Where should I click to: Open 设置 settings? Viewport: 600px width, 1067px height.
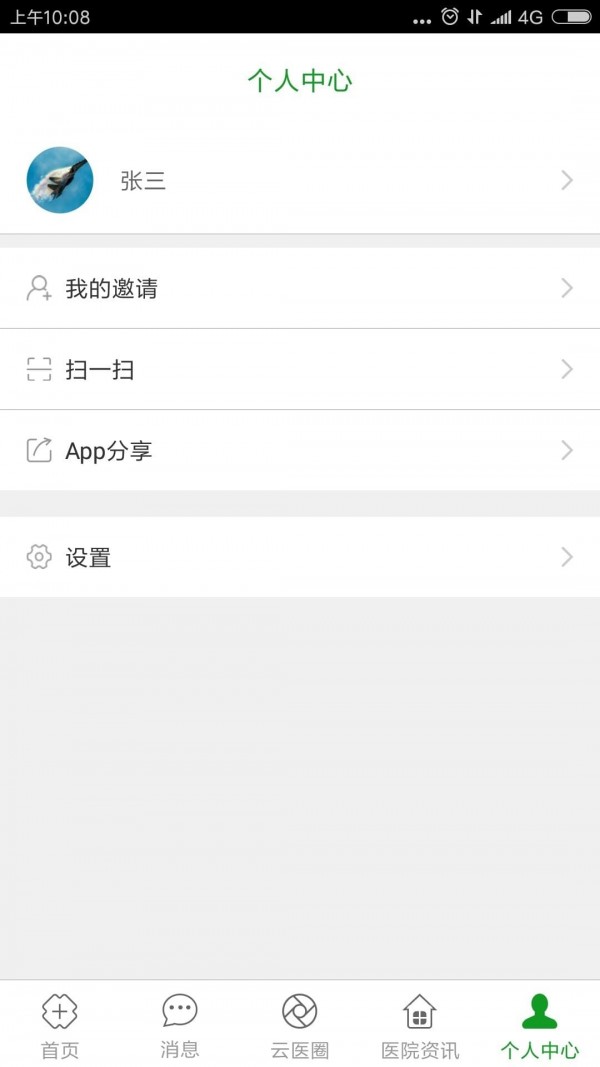[300, 557]
